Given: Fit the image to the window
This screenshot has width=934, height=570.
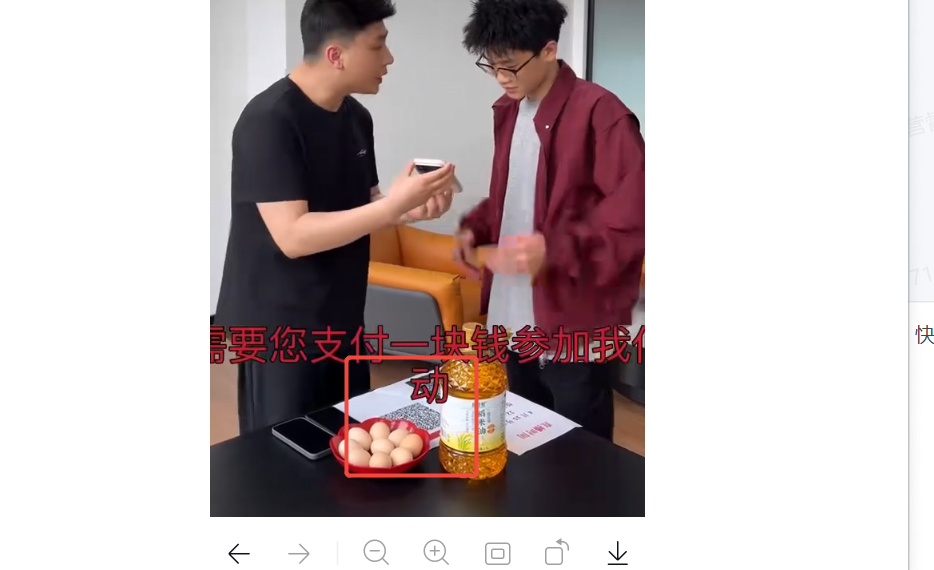Looking at the screenshot, I should (x=497, y=553).
